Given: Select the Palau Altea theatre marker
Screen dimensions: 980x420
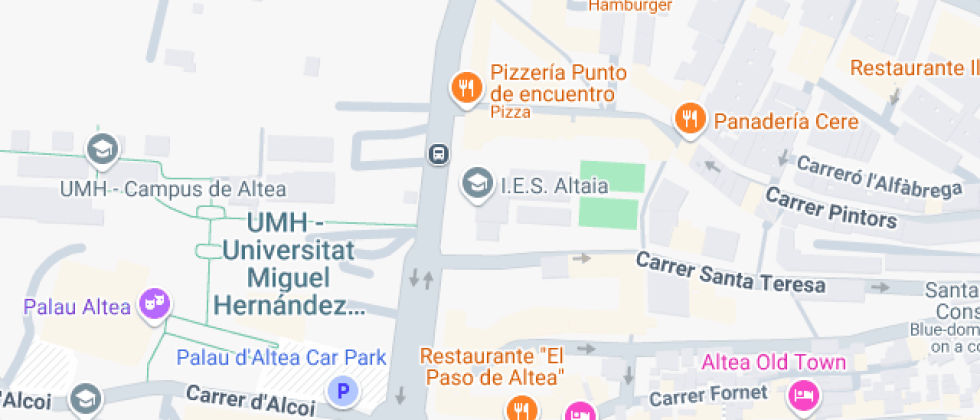Looking at the screenshot, I should [154, 303].
